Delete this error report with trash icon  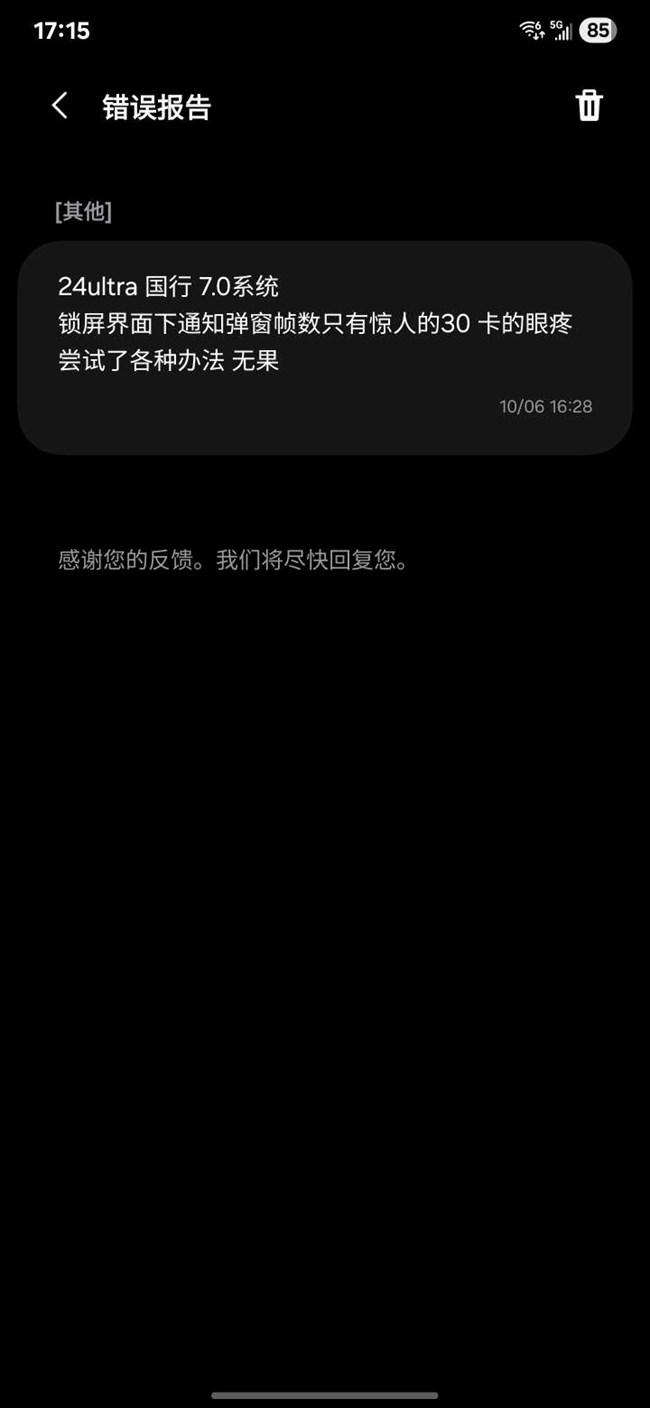(589, 105)
